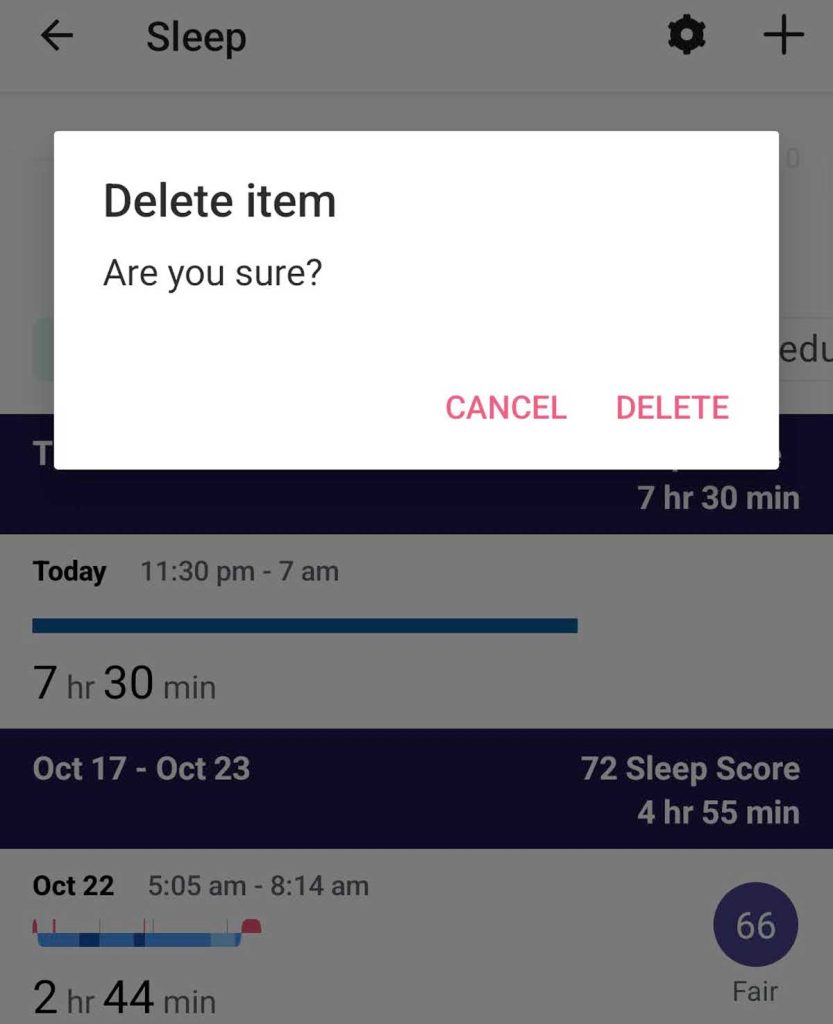Image resolution: width=833 pixels, height=1024 pixels.
Task: Open sleep settings gear icon
Action: [x=686, y=37]
